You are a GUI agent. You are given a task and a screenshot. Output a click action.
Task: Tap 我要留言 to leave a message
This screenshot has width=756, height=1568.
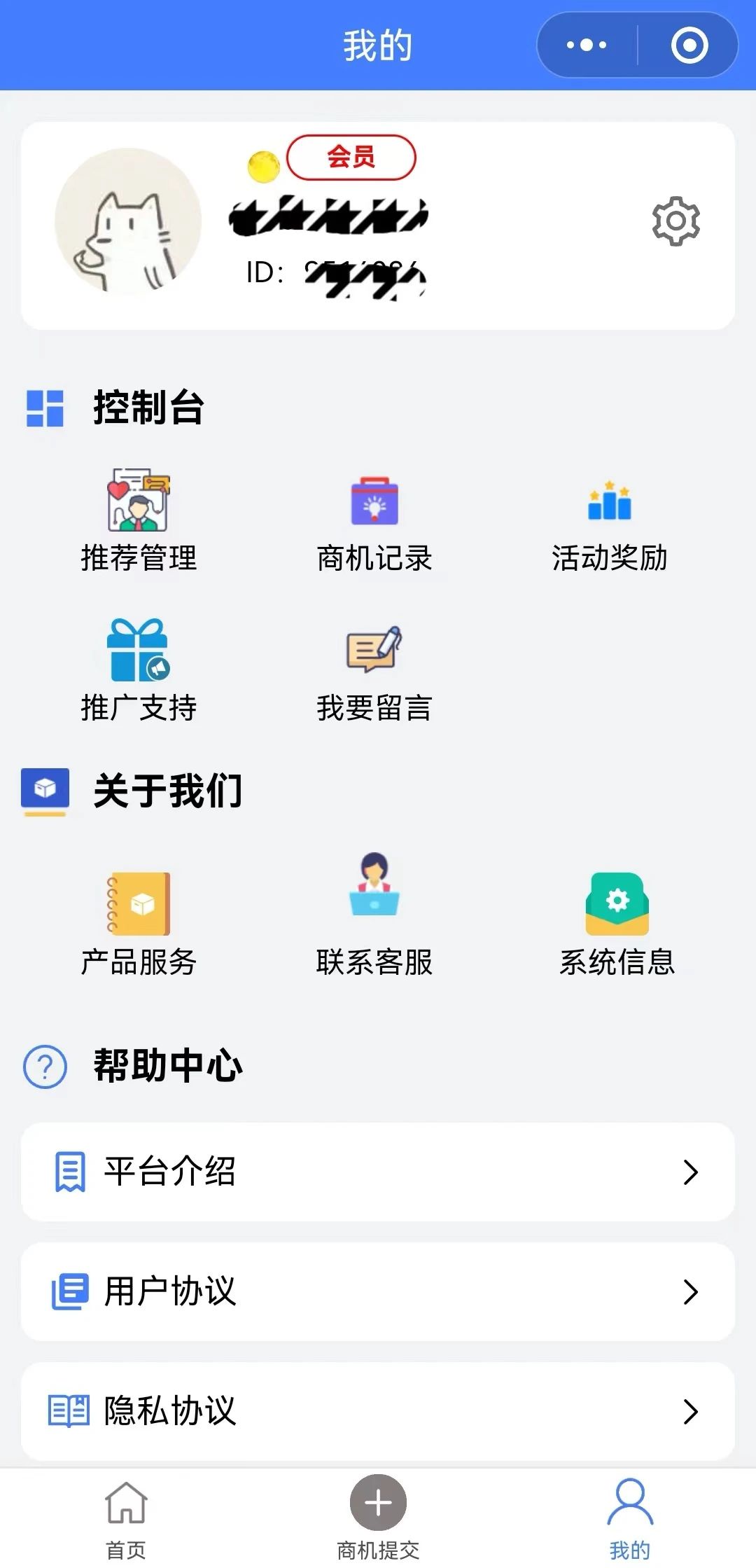coord(376,653)
